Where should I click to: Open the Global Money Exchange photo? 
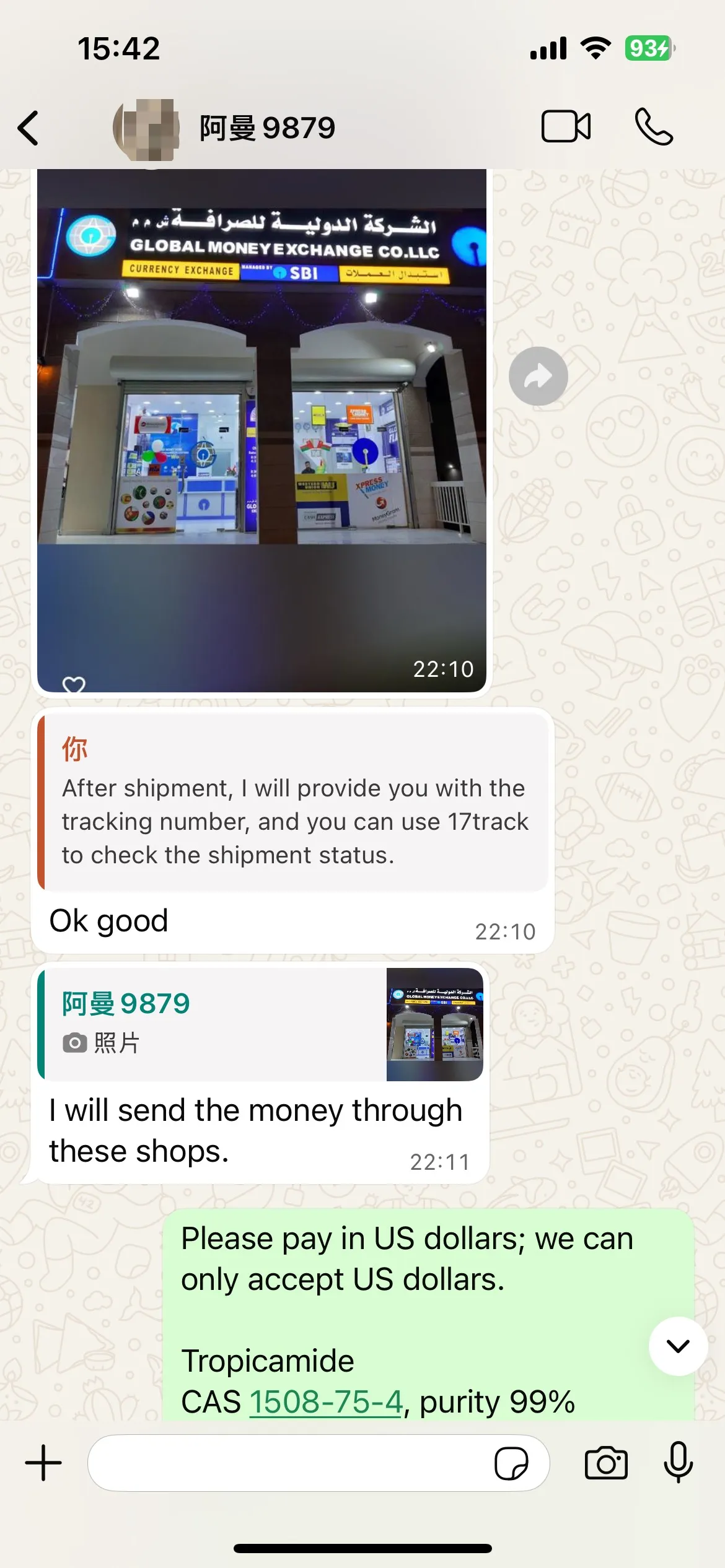click(x=261, y=427)
